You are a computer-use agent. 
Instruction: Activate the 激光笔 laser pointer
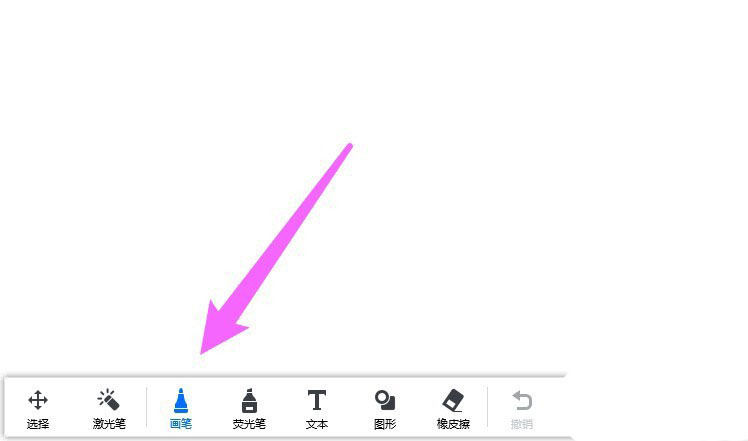point(109,407)
